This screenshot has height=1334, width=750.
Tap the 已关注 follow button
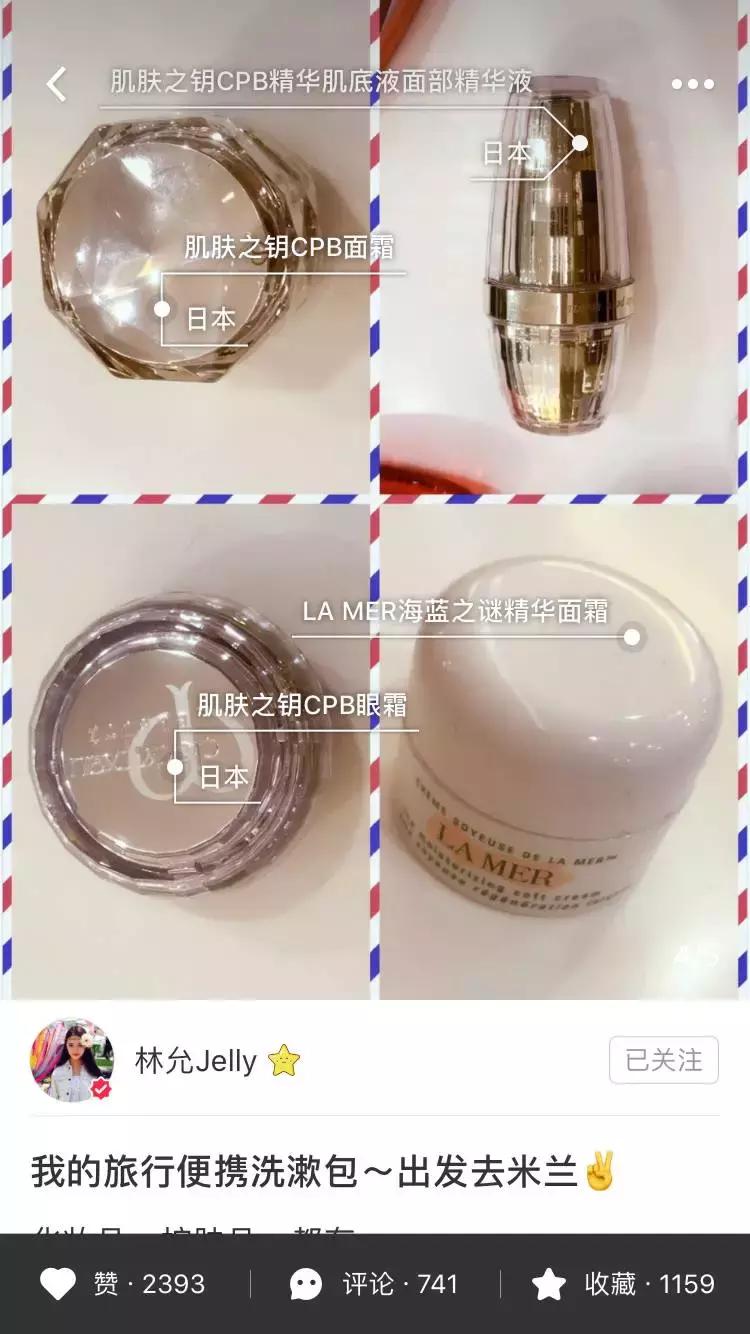click(663, 1060)
